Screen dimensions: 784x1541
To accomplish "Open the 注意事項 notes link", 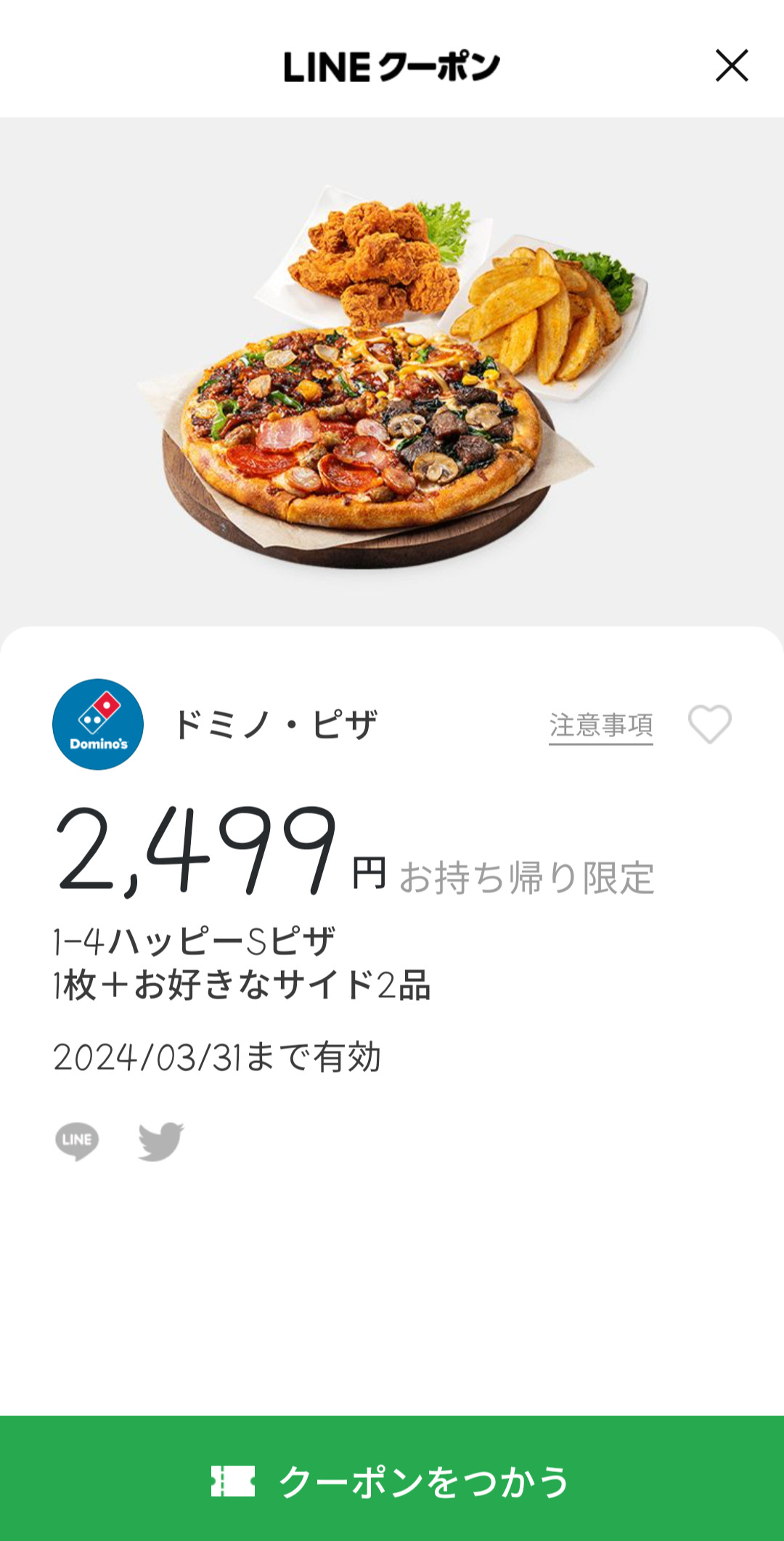I will (x=600, y=725).
